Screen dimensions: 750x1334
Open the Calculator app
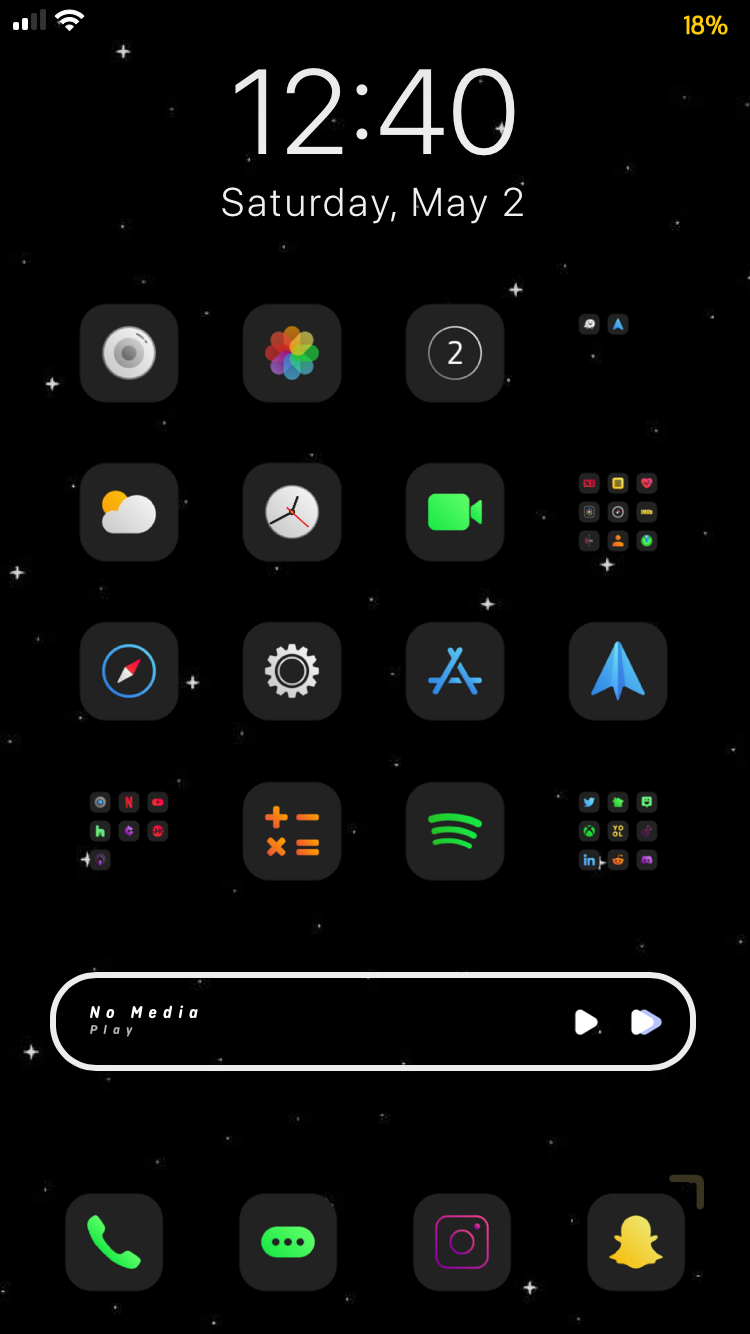point(292,831)
